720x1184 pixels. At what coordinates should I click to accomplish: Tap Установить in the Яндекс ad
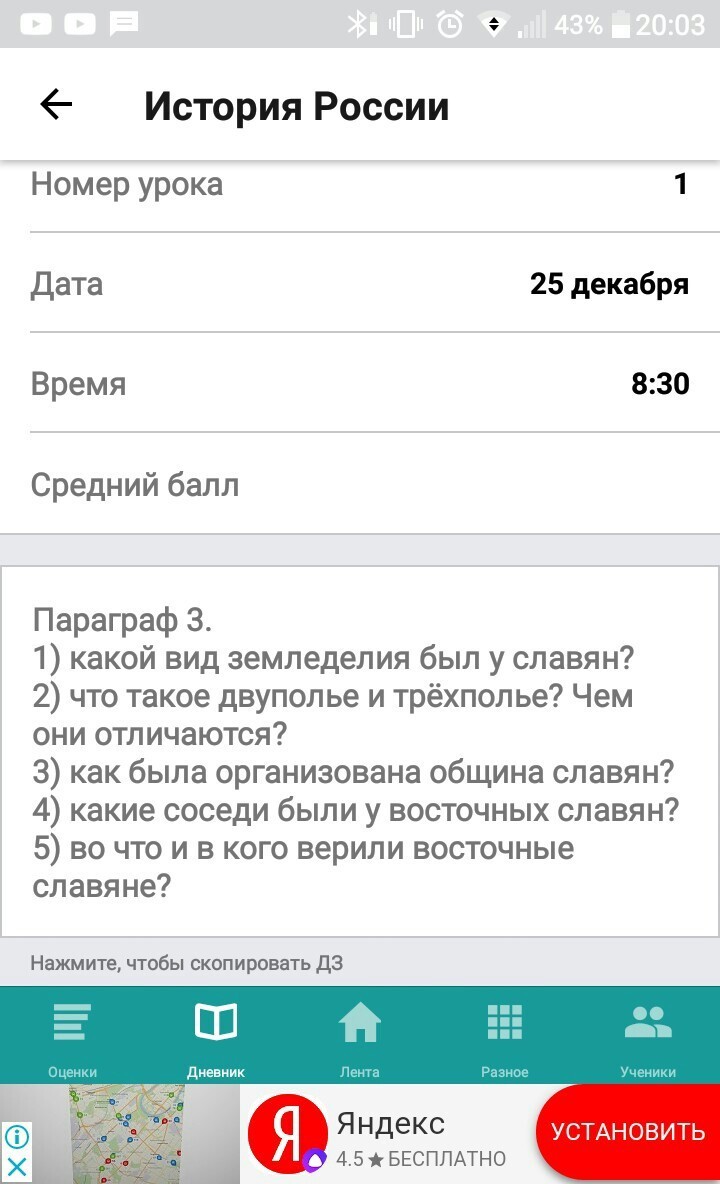click(x=628, y=1131)
